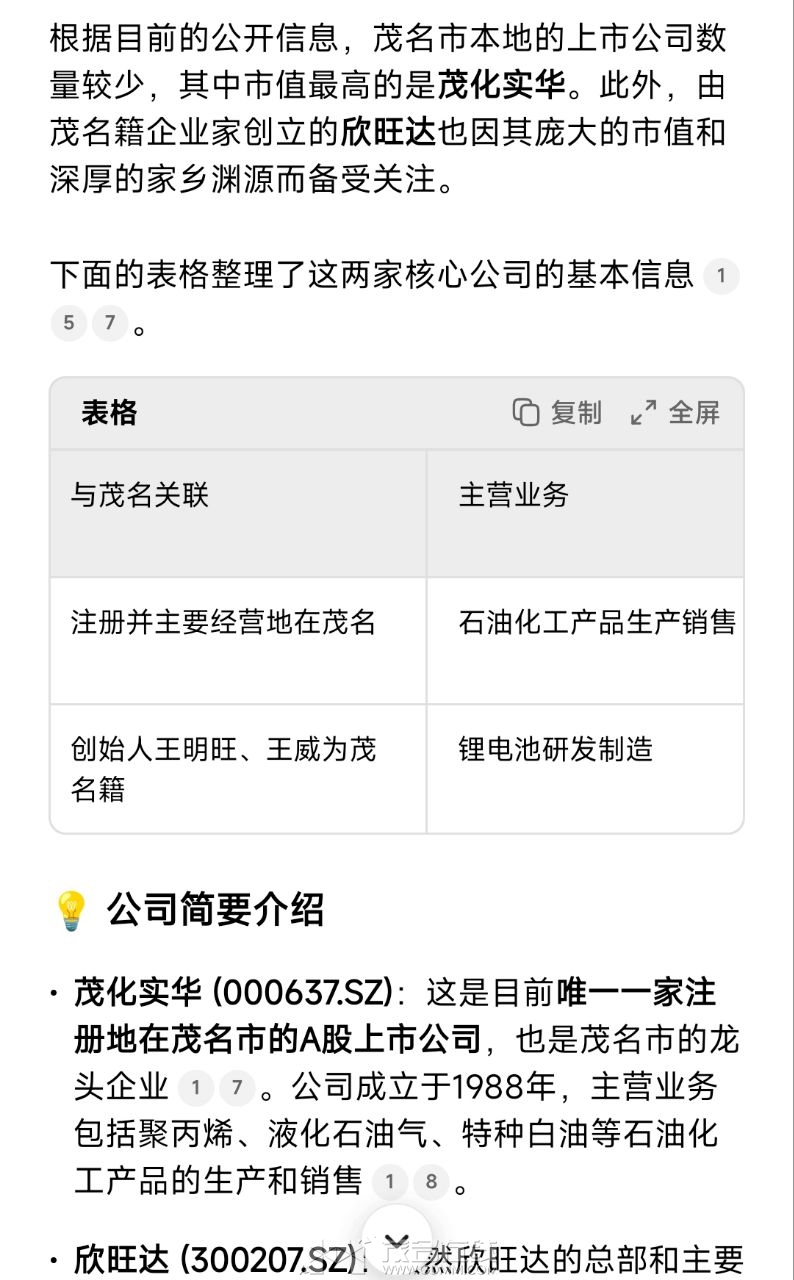Jump to bottom with the down-arrow button
This screenshot has height=1280, width=794.
pos(397,1244)
